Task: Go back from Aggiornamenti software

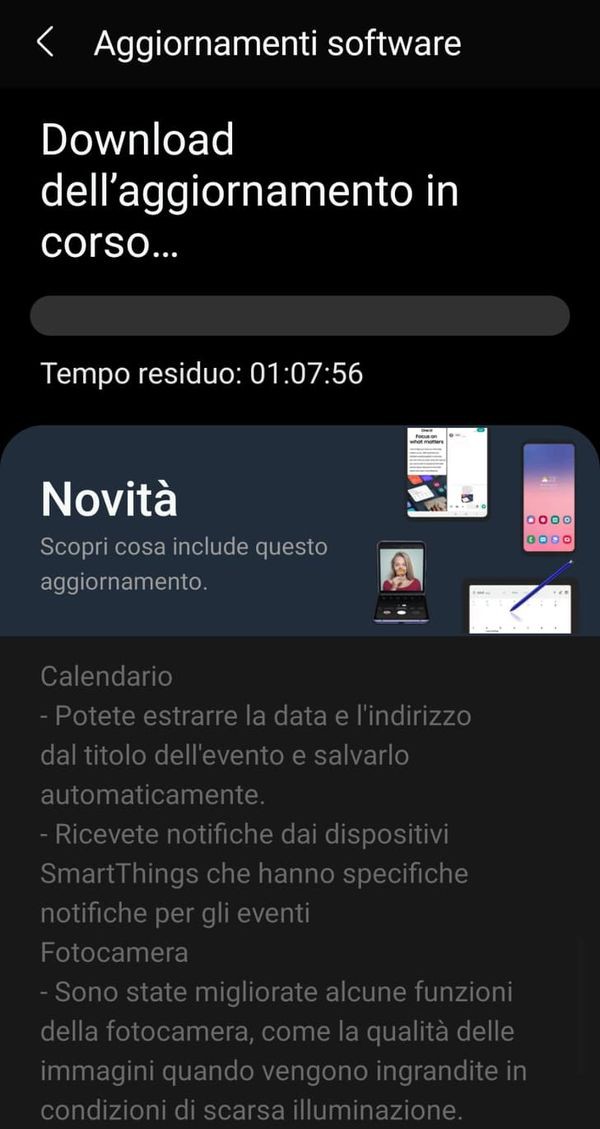Action: [x=44, y=43]
